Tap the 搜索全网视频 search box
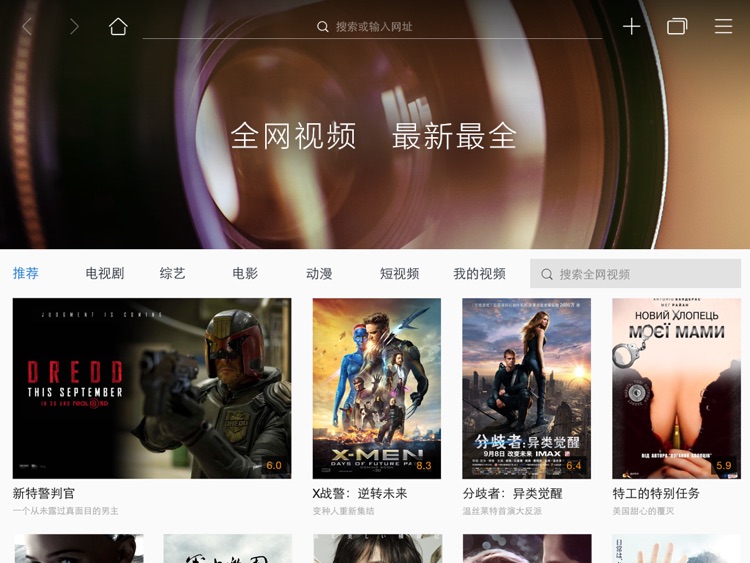Image resolution: width=750 pixels, height=563 pixels. tap(635, 274)
